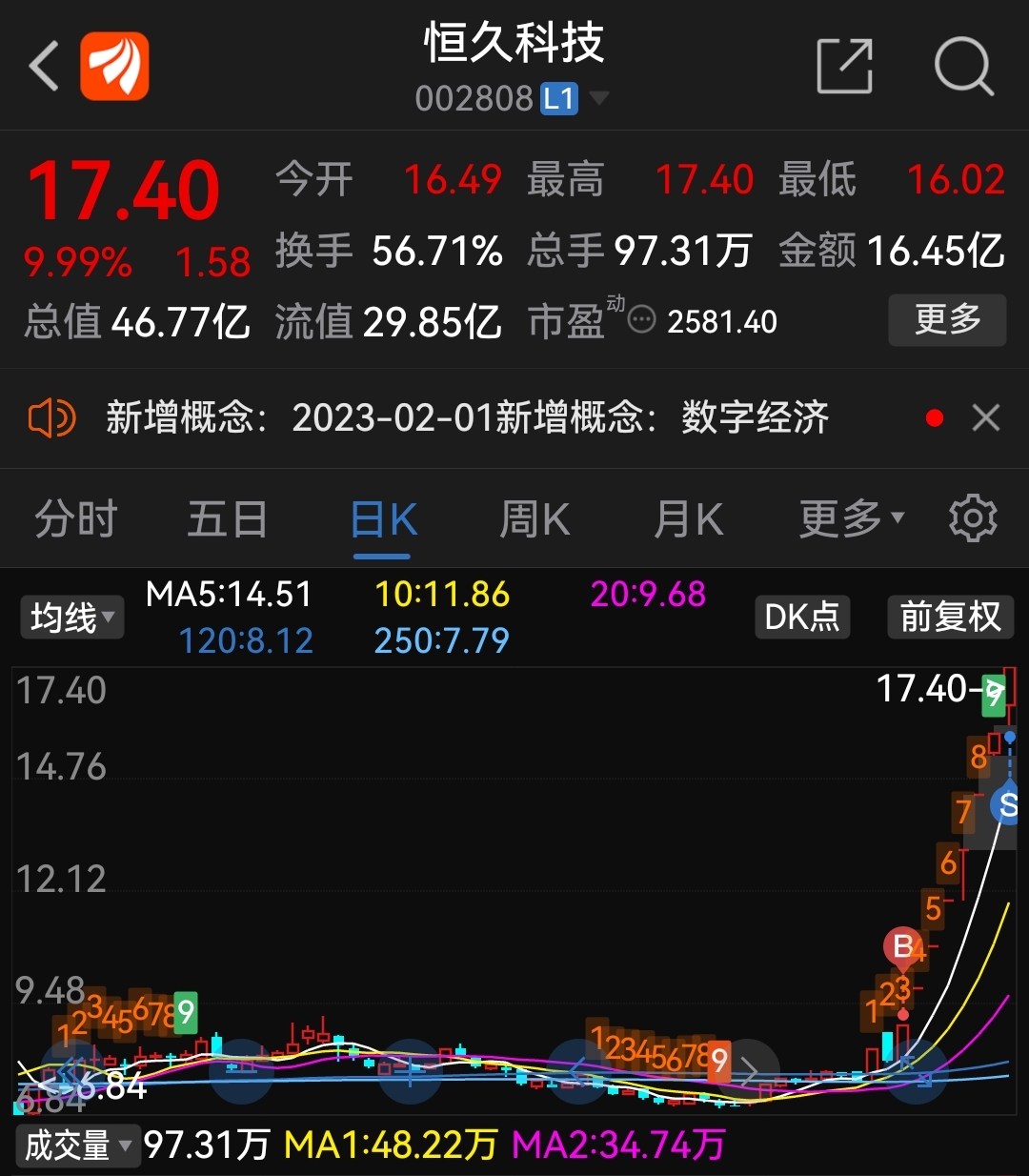Open the 数字经济 concept link
This screenshot has width=1029, height=1176.
(754, 417)
